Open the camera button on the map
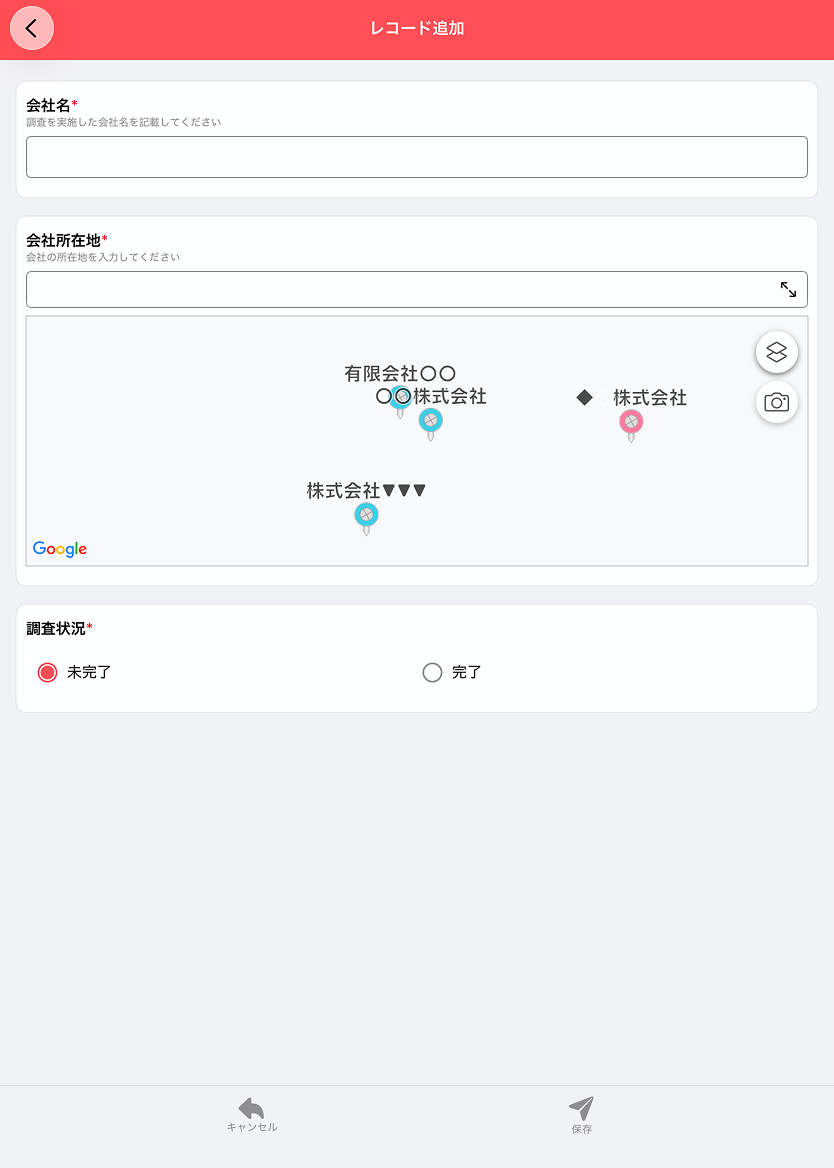The width and height of the screenshot is (834, 1168). click(x=777, y=402)
